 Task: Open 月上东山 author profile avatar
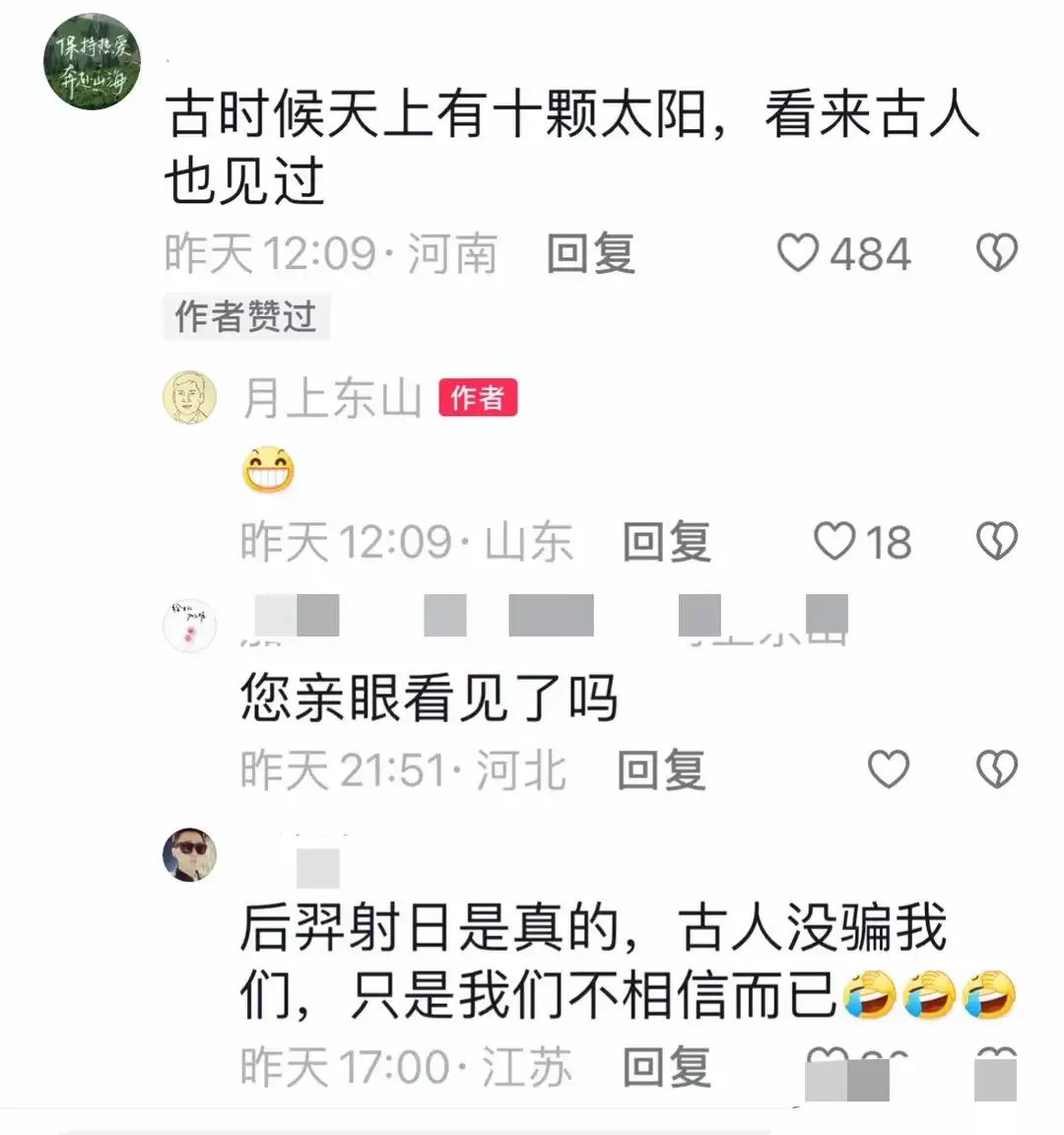[x=189, y=397]
